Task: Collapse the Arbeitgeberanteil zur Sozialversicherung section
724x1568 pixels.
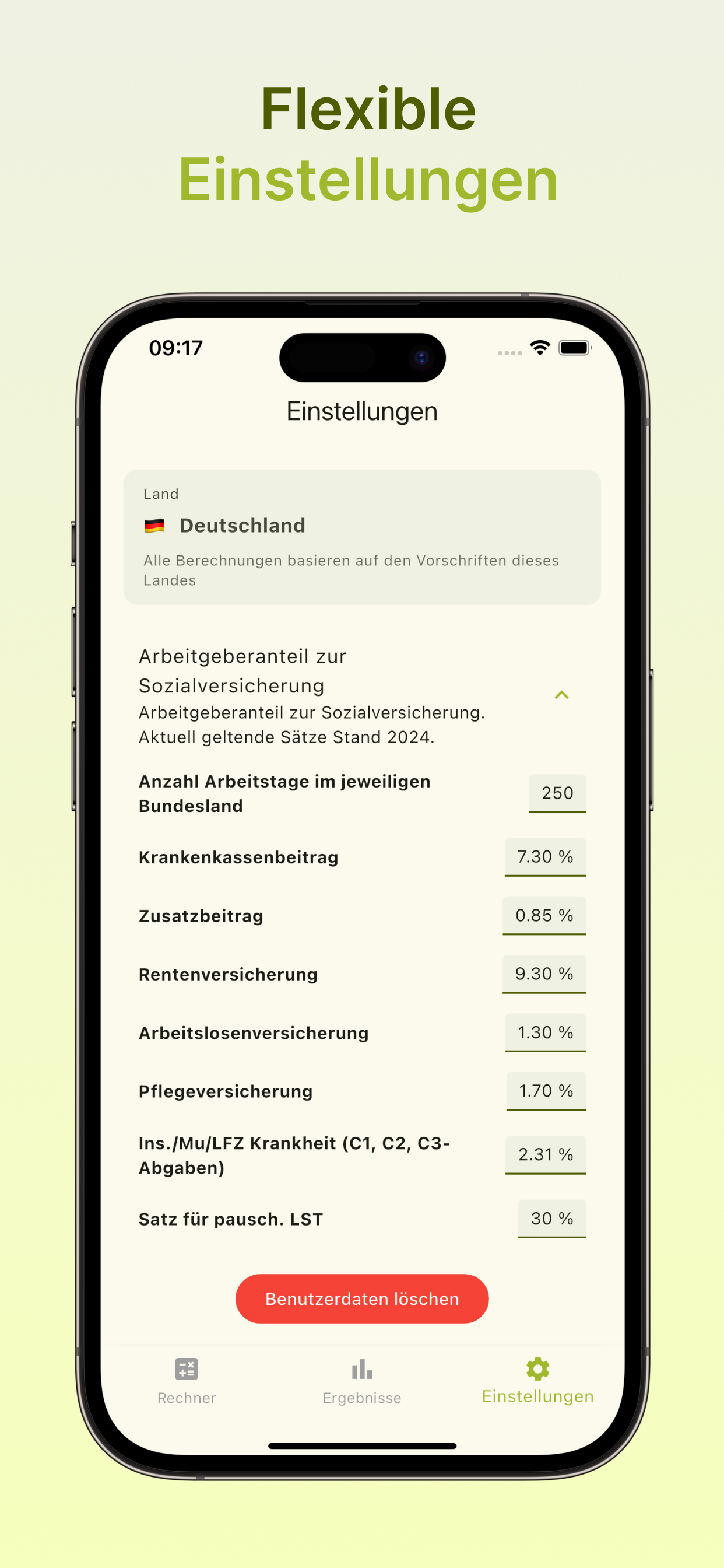Action: (561, 695)
